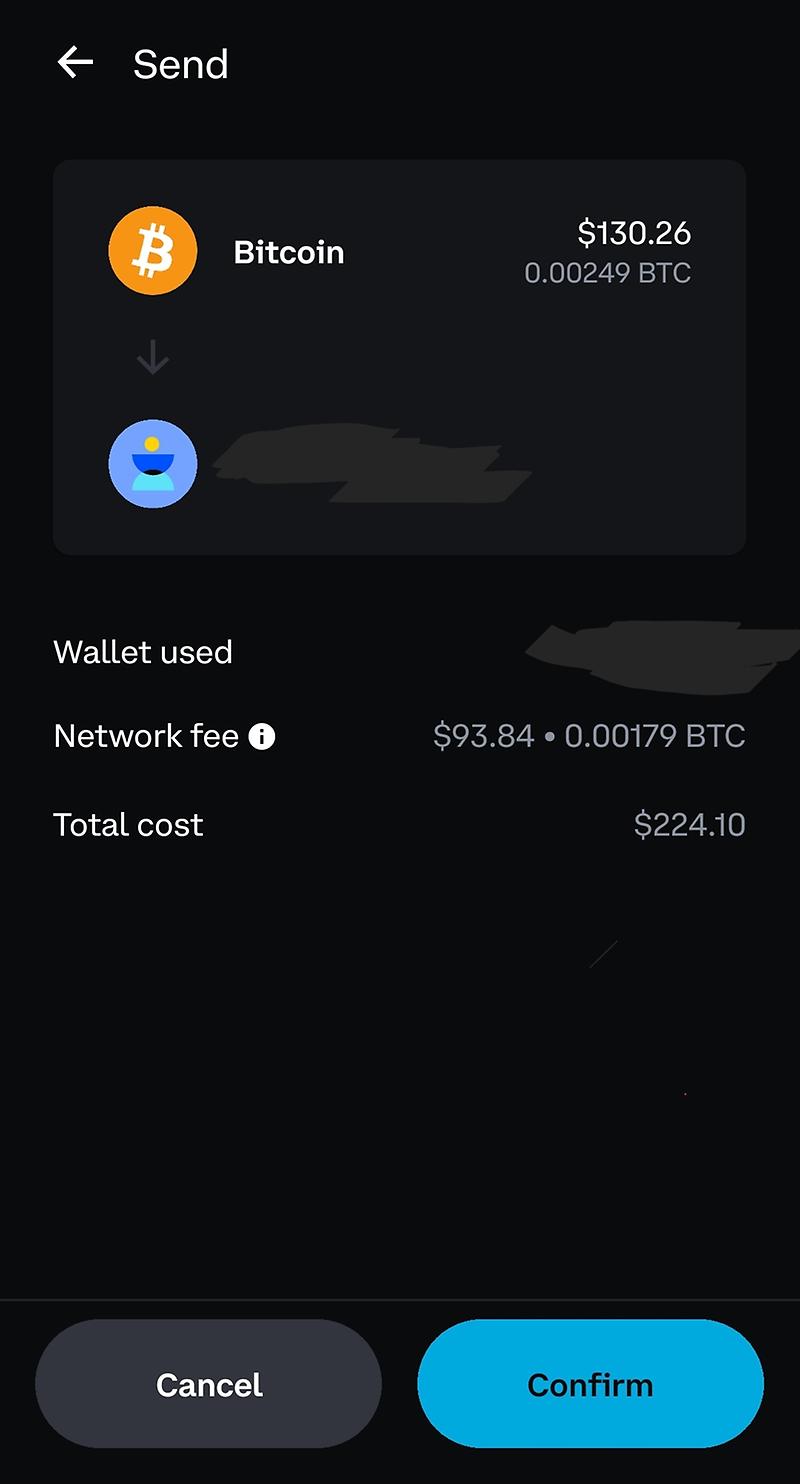Go back from the Send screen
The width and height of the screenshot is (800, 1484).
tap(75, 63)
